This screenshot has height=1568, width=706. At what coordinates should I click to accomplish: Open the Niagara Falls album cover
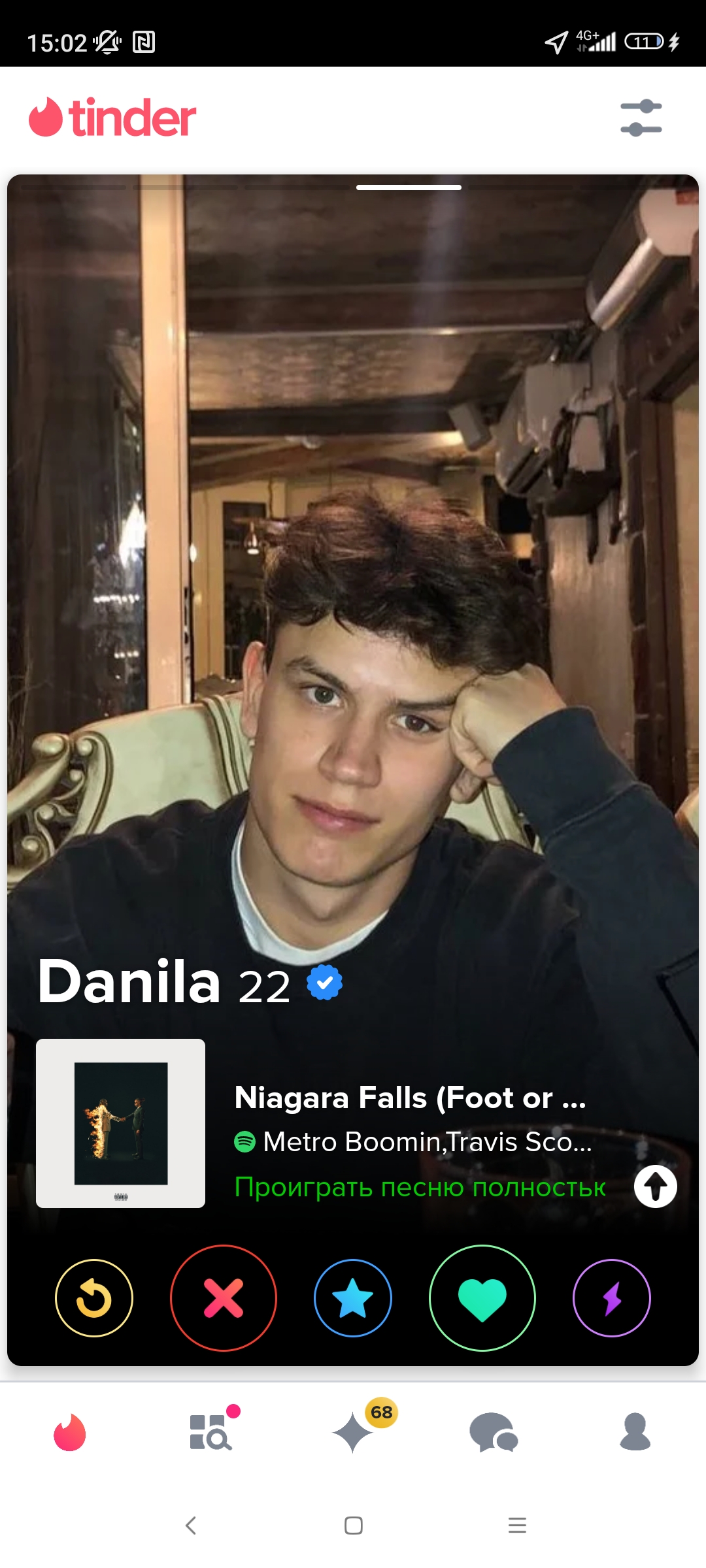(x=120, y=1123)
